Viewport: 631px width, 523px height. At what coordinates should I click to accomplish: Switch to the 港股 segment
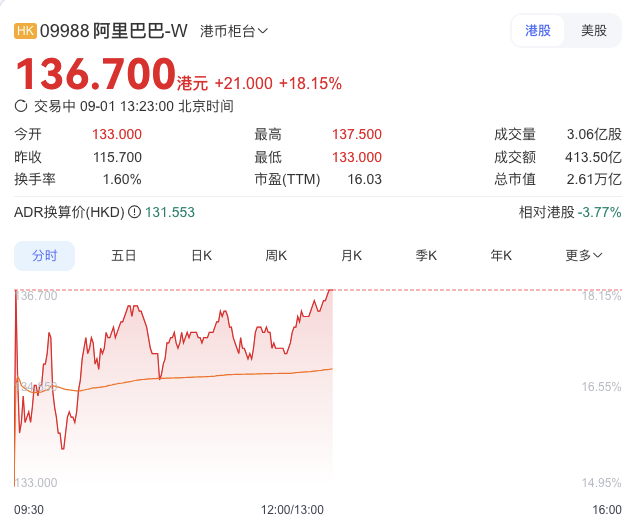tap(538, 30)
